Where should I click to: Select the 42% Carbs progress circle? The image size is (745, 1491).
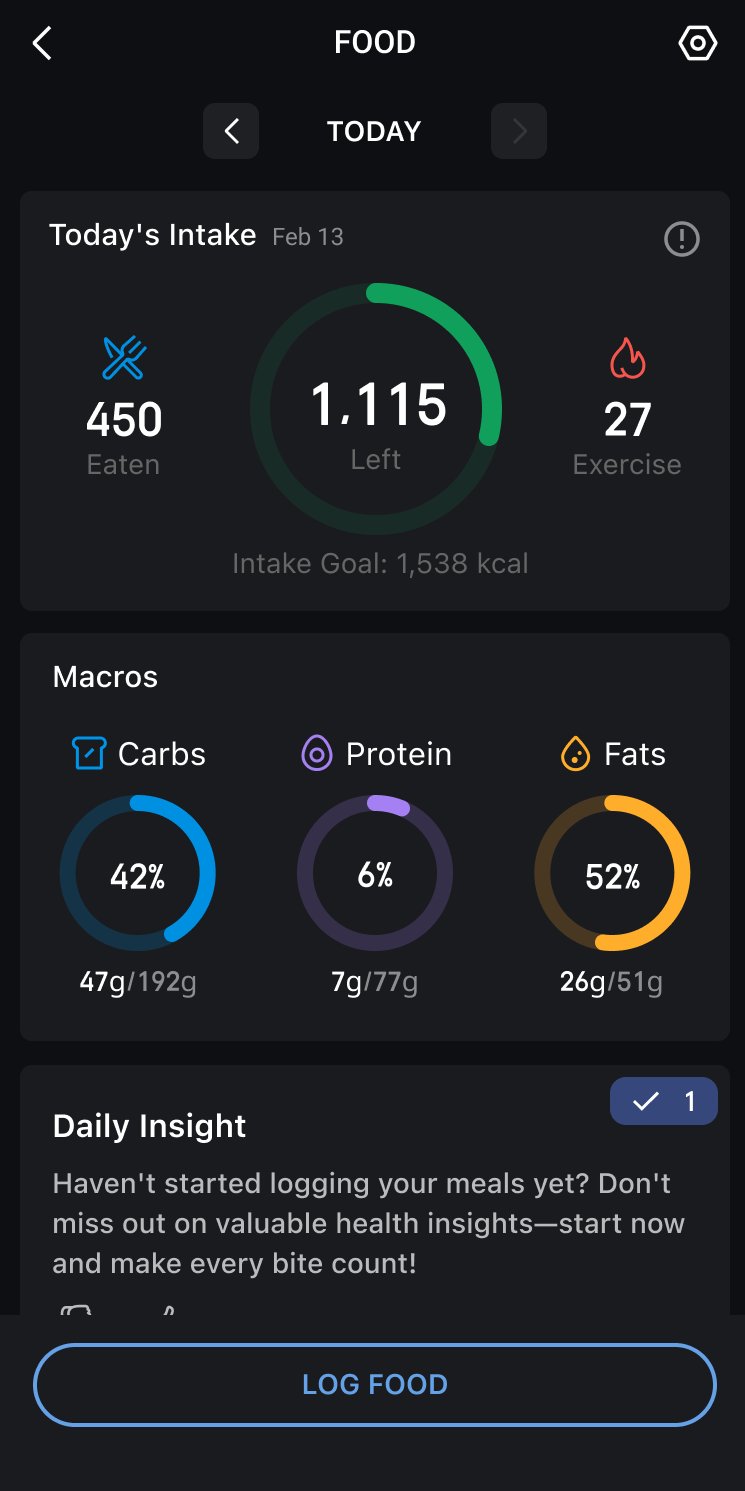[x=138, y=872]
